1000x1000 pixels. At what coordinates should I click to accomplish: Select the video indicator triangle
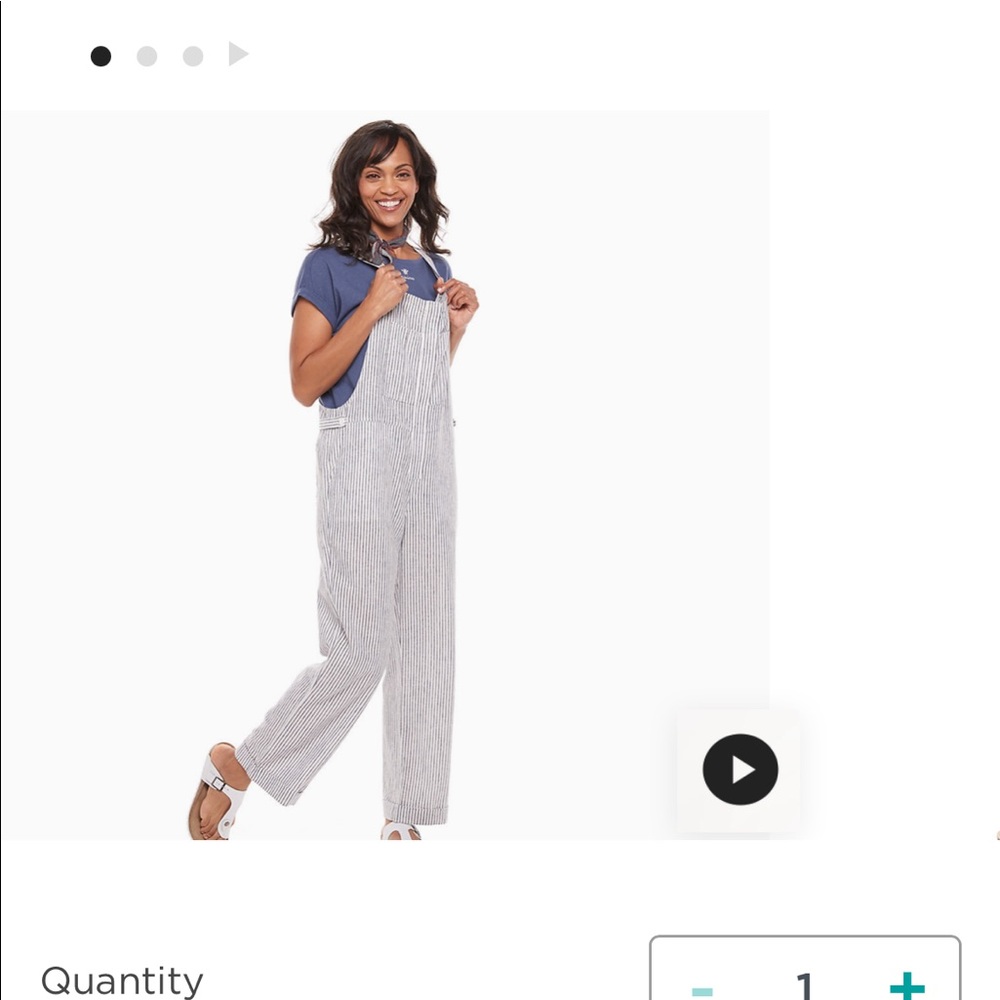pos(237,54)
